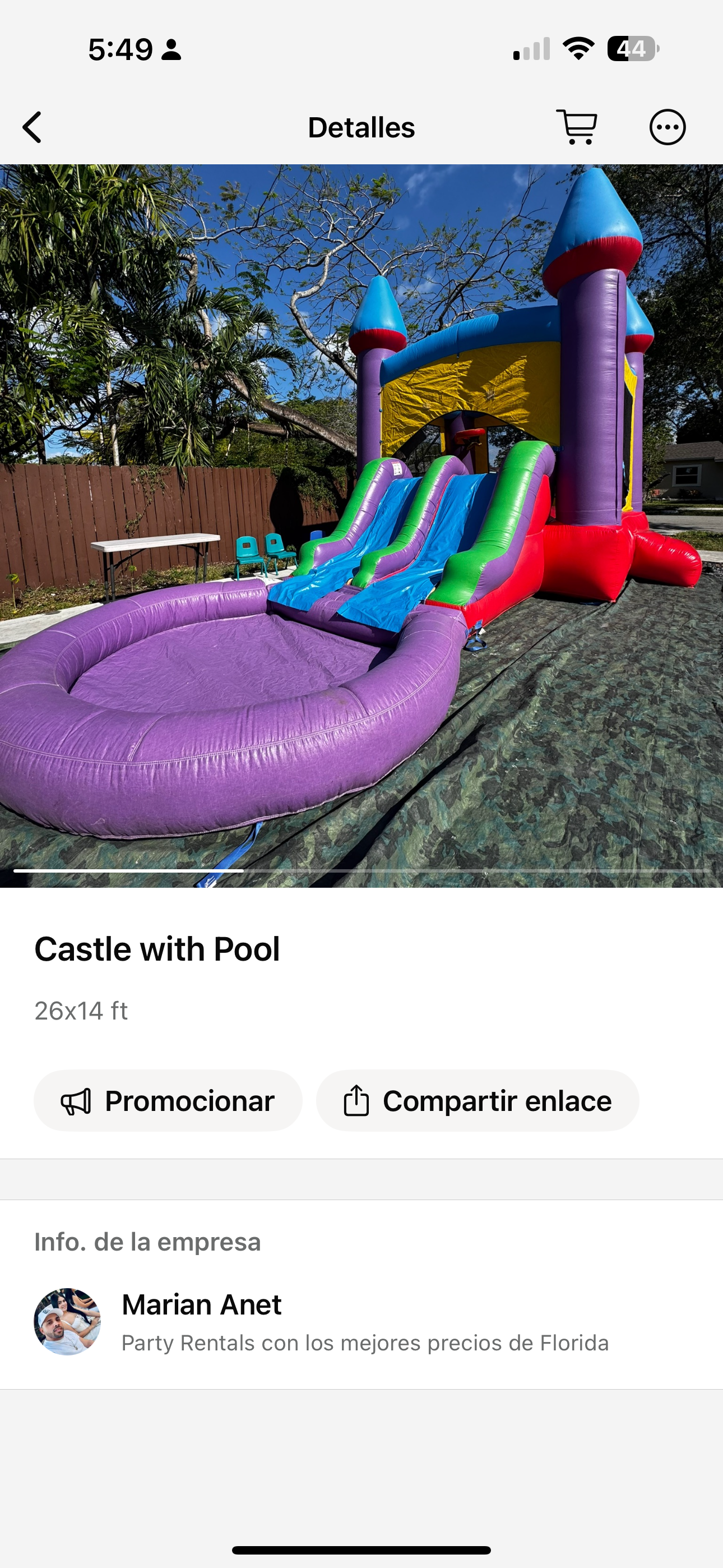Open Marian Anet's business profile

201,1321
